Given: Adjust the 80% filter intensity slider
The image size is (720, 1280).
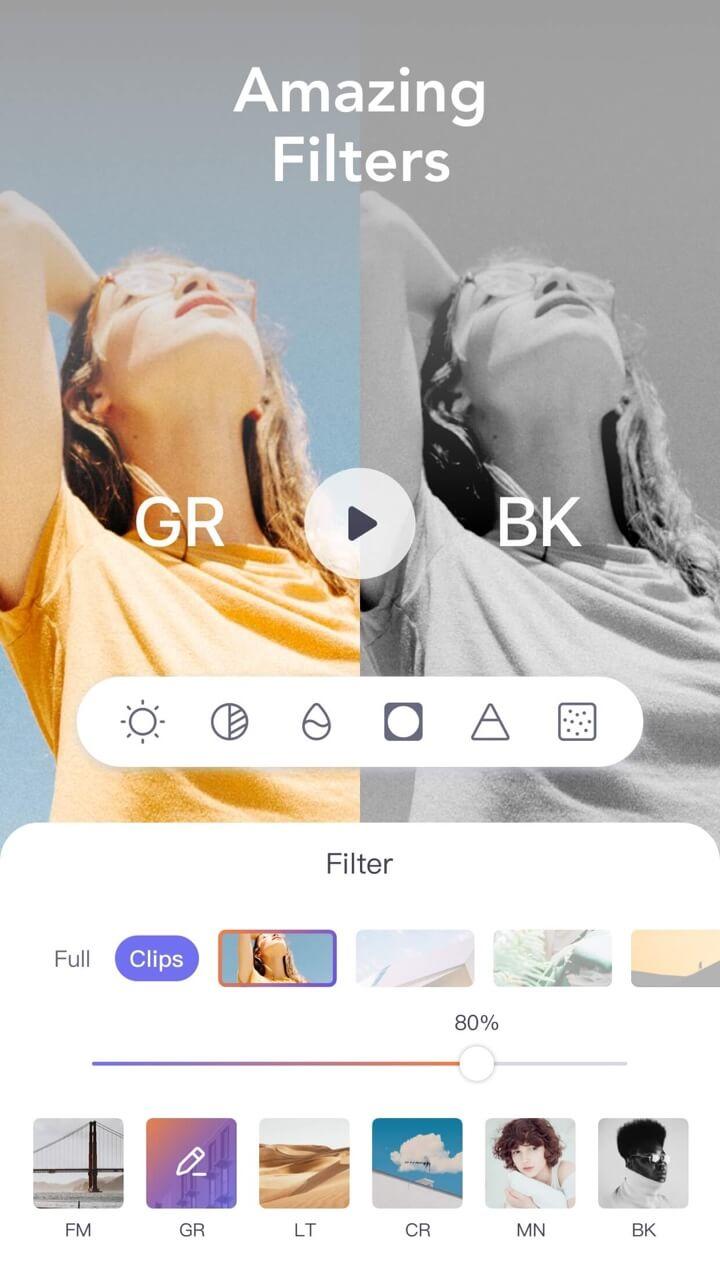Looking at the screenshot, I should coord(477,1064).
